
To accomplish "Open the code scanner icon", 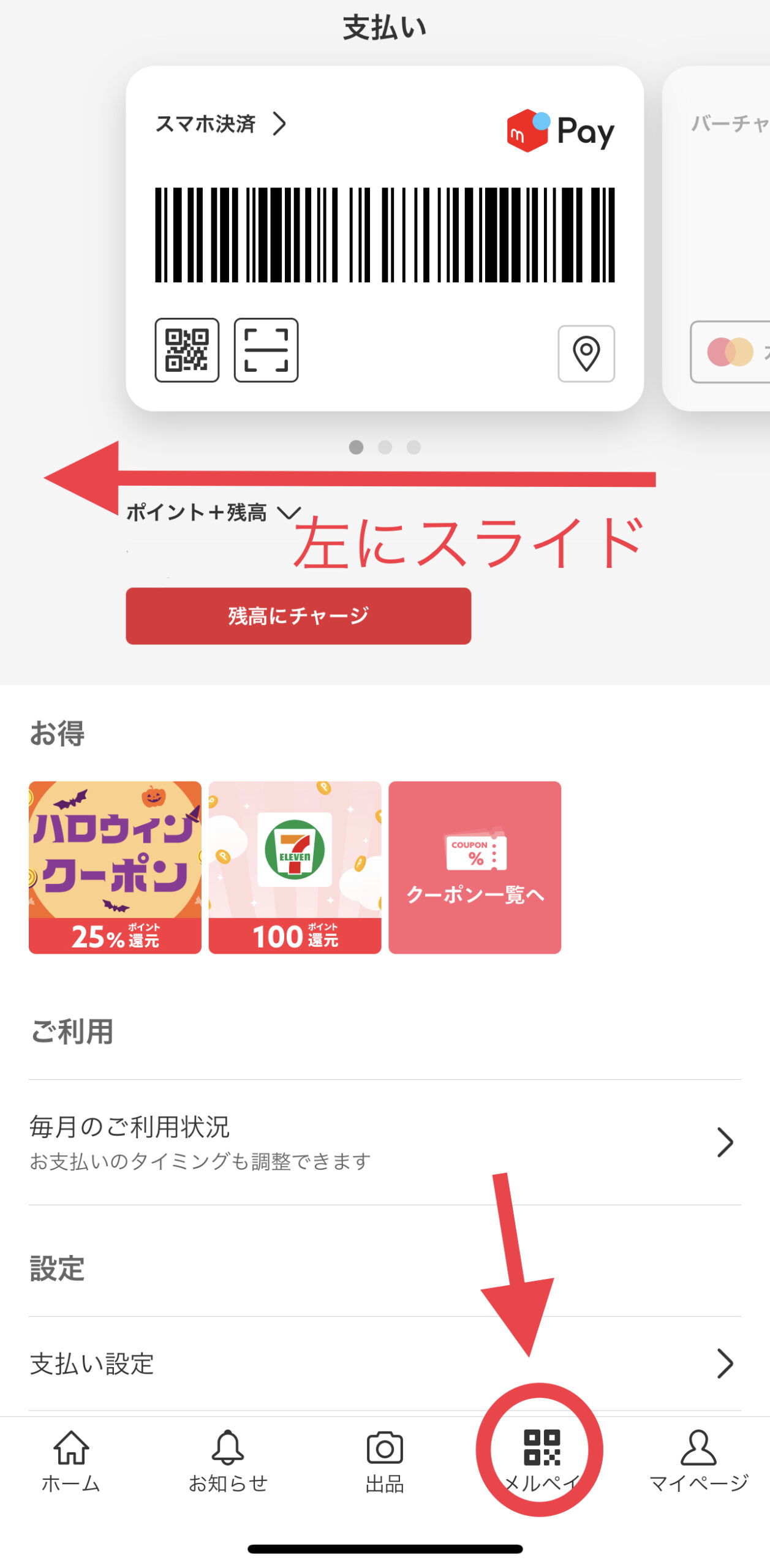I will (x=266, y=350).
